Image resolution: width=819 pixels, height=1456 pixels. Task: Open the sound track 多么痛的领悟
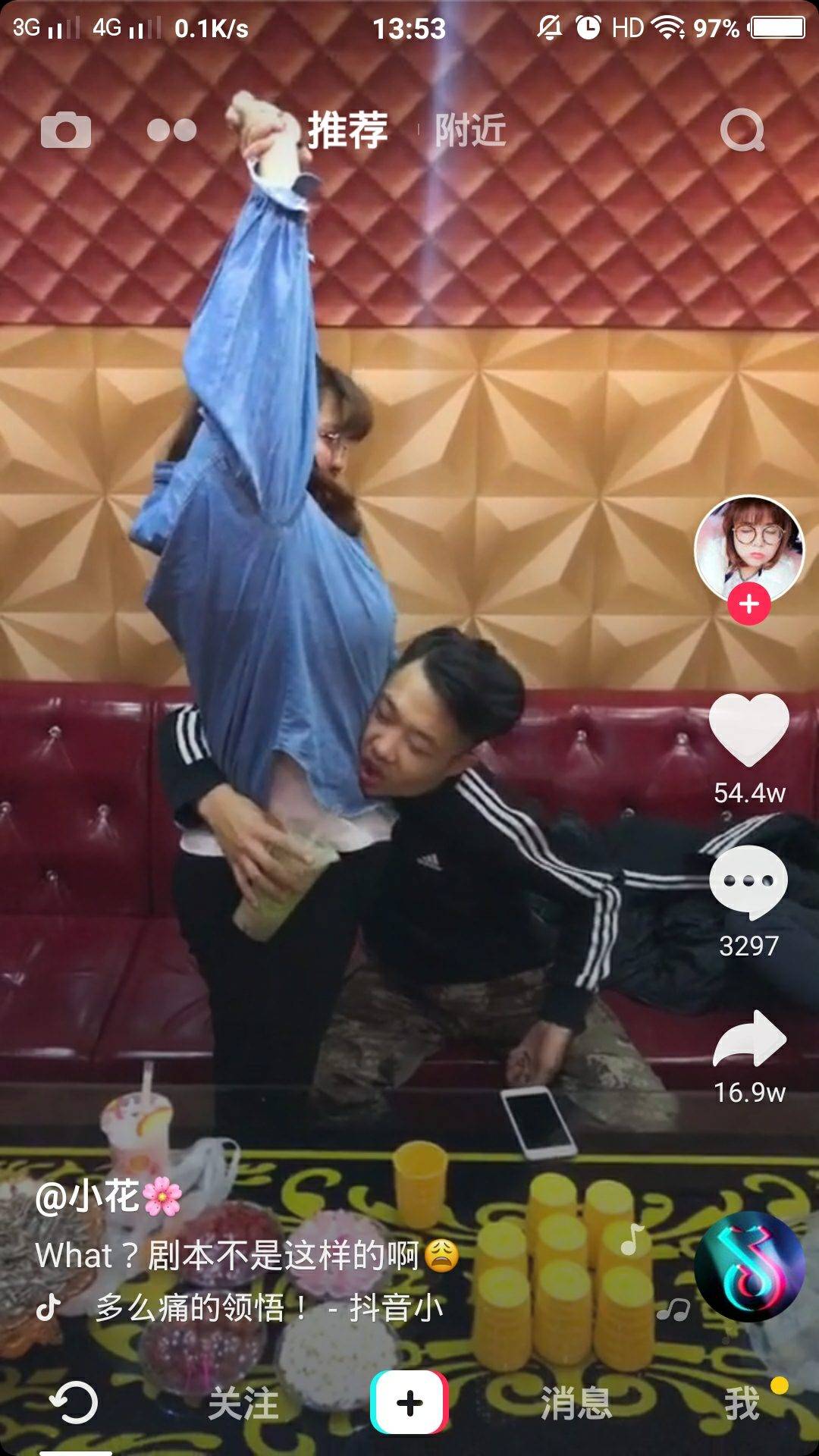(267, 1308)
